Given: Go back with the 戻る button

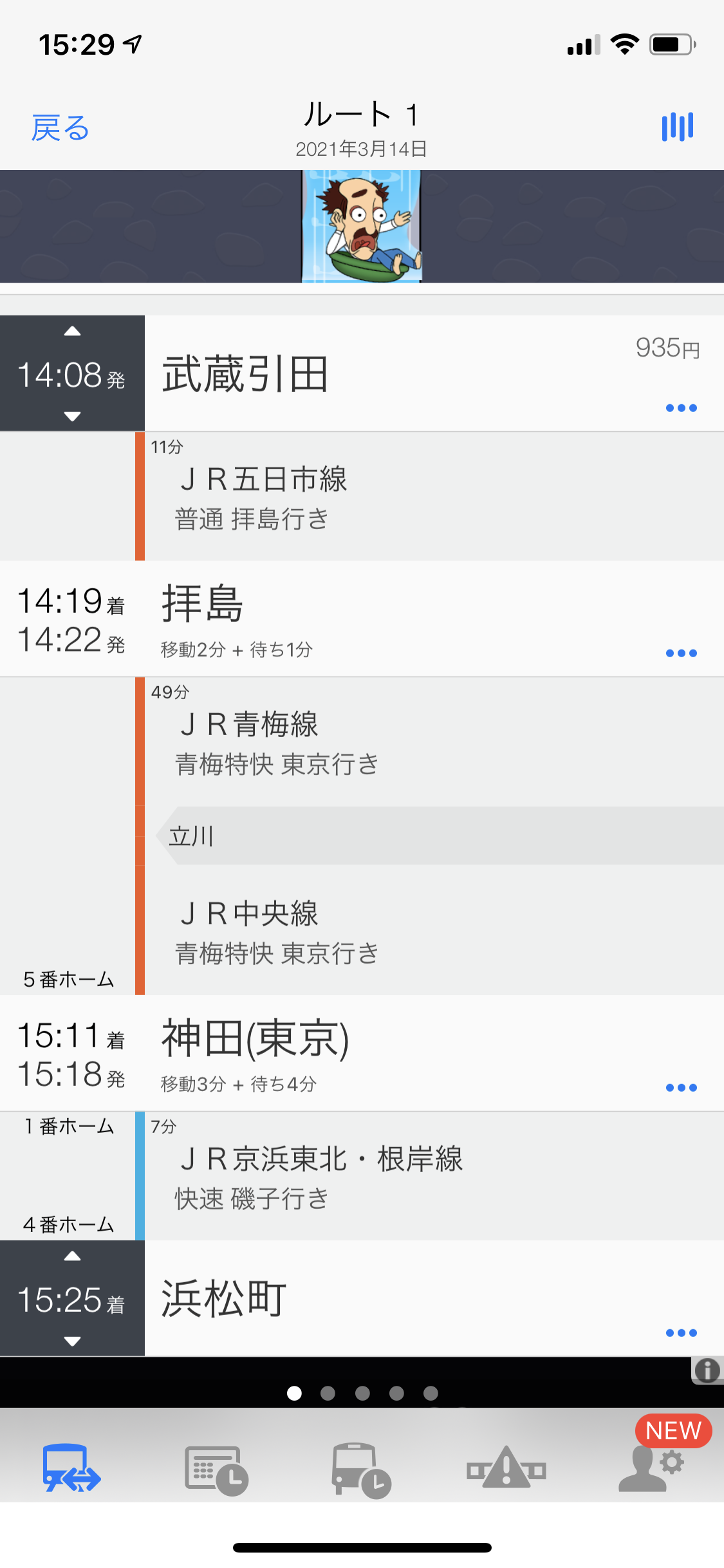Looking at the screenshot, I should (x=60, y=127).
